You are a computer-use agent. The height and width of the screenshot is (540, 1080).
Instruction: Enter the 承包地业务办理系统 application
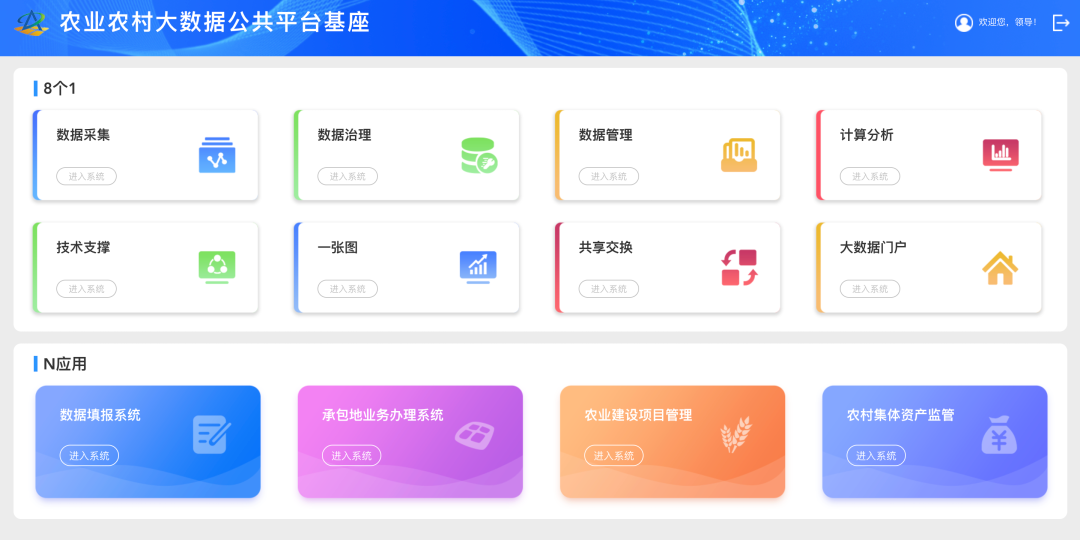(351, 455)
